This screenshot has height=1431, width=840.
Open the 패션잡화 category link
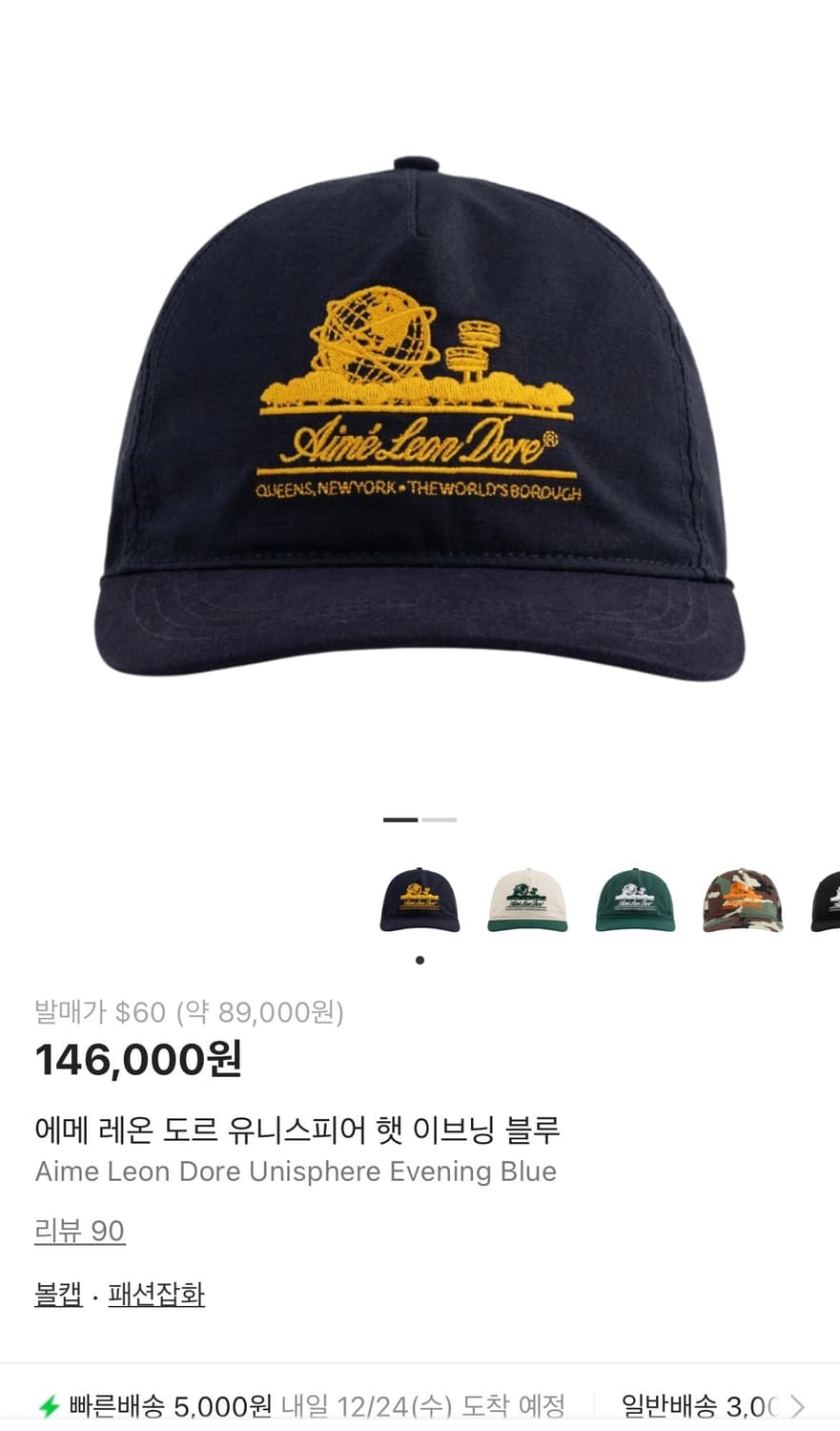click(x=155, y=1295)
